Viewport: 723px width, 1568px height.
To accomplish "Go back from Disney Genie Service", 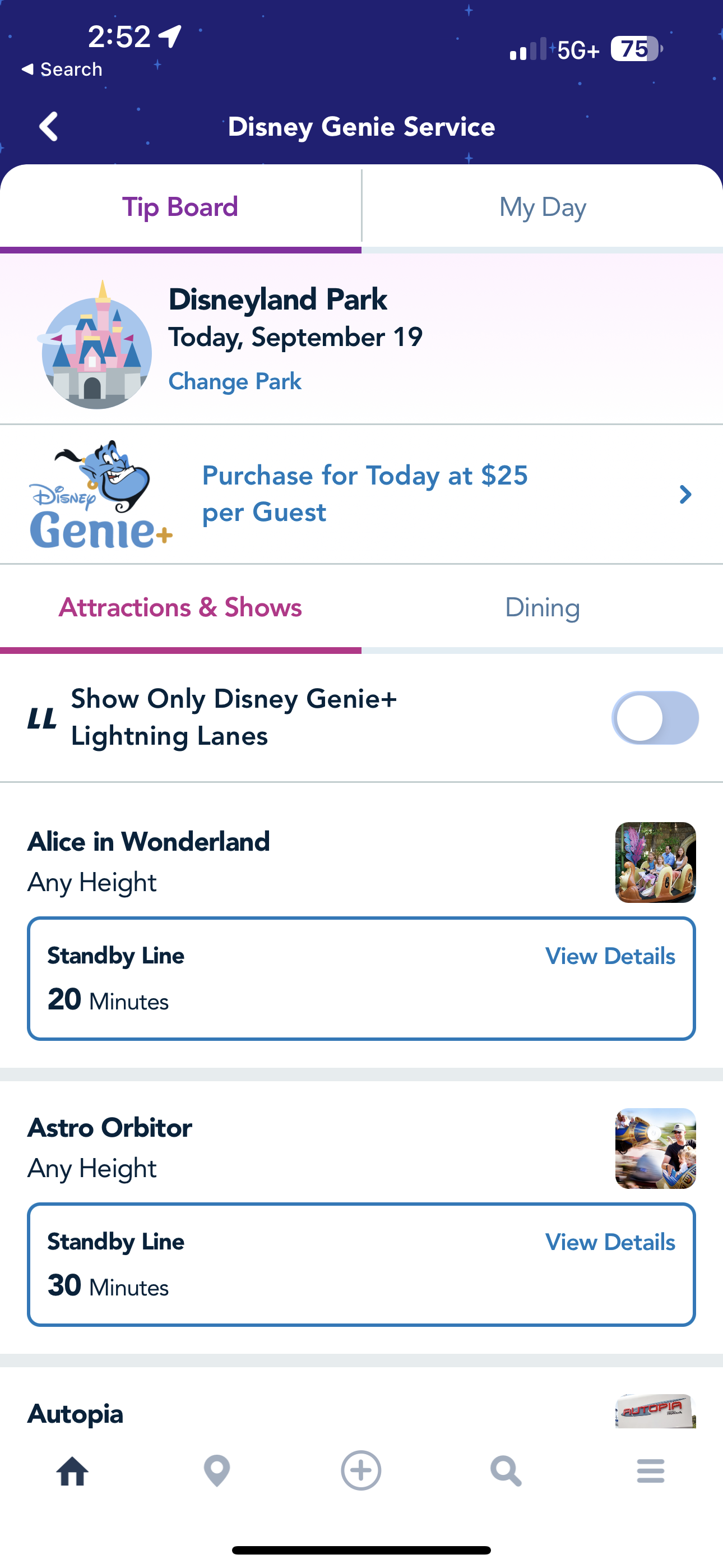I will (x=49, y=127).
